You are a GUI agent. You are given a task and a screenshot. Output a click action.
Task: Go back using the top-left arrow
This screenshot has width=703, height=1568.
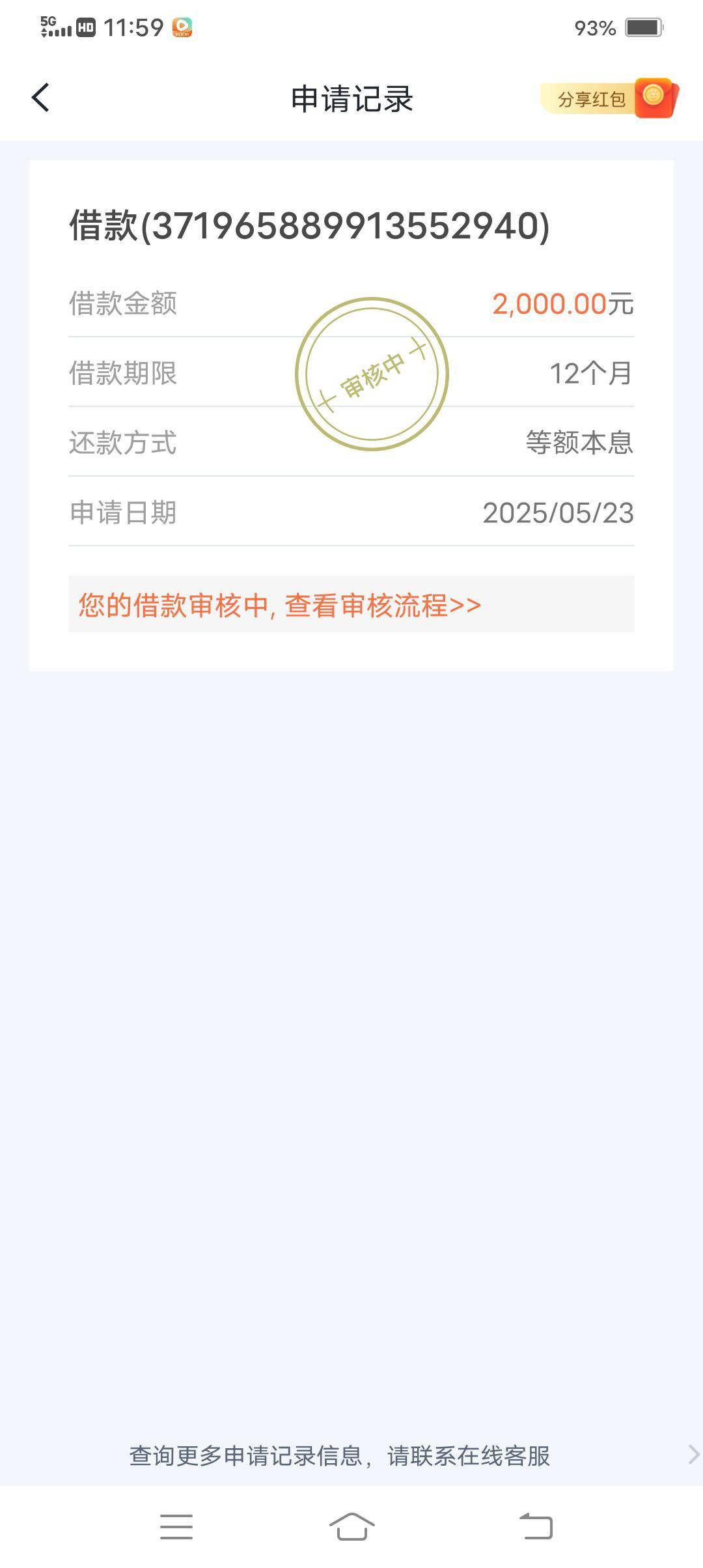pyautogui.click(x=40, y=98)
